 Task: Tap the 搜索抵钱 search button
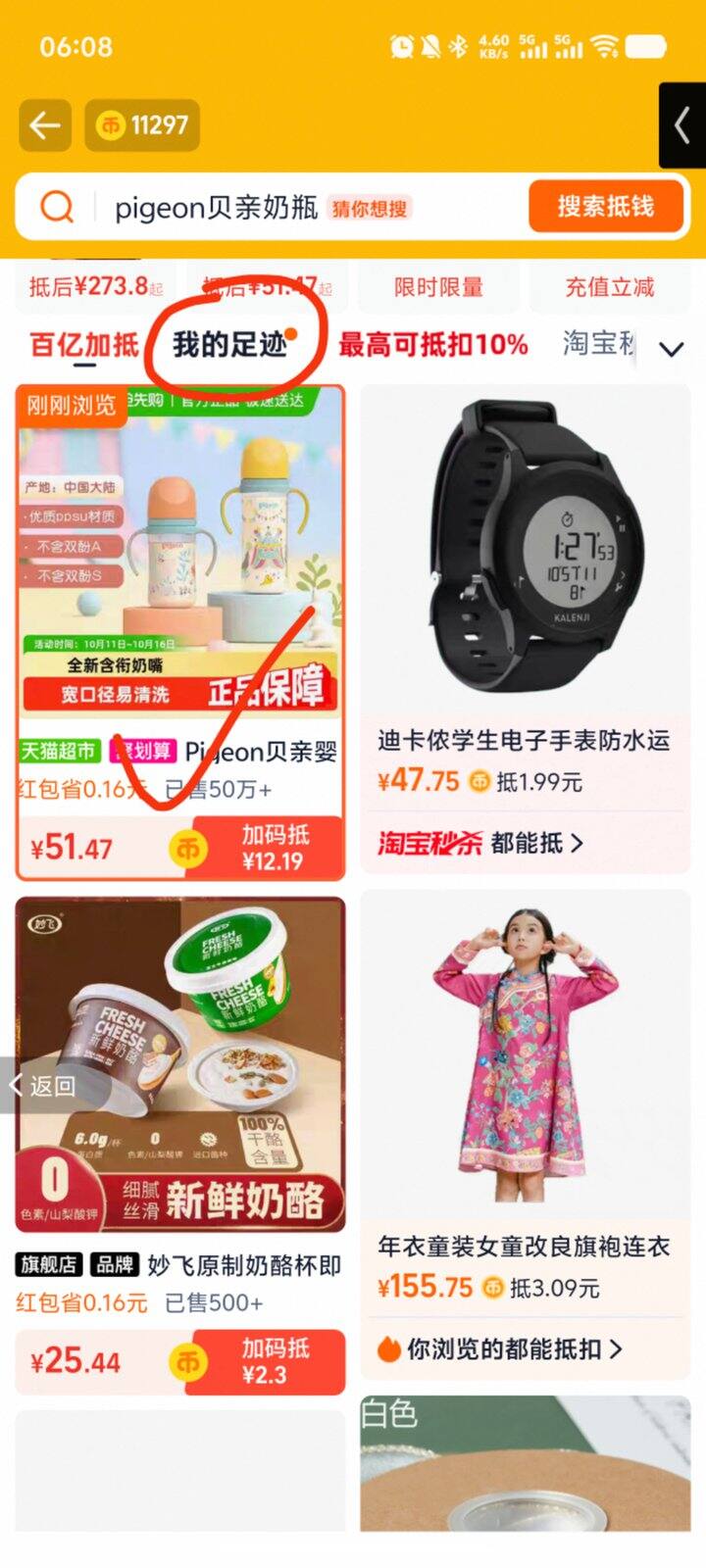(605, 207)
